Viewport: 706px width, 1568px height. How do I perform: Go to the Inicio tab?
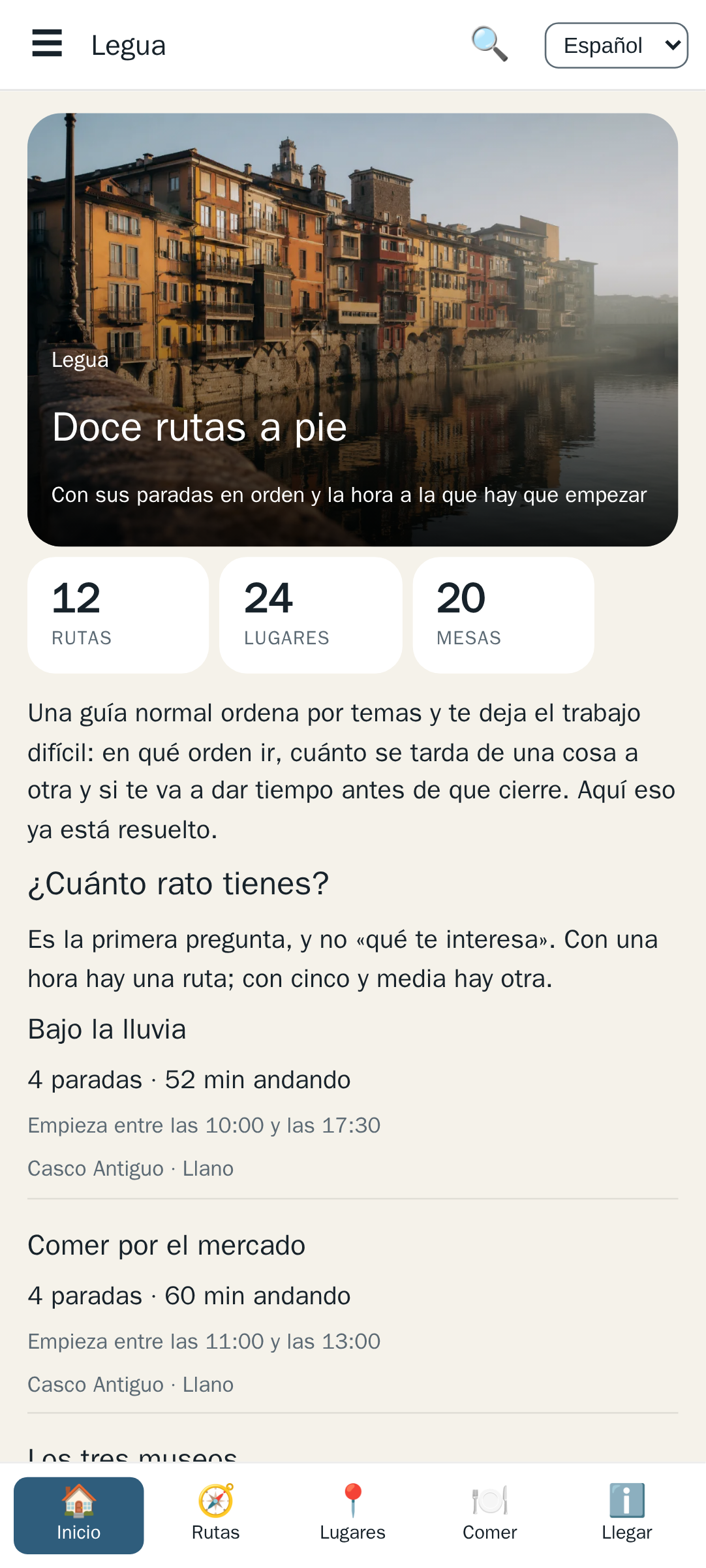coord(79,1516)
